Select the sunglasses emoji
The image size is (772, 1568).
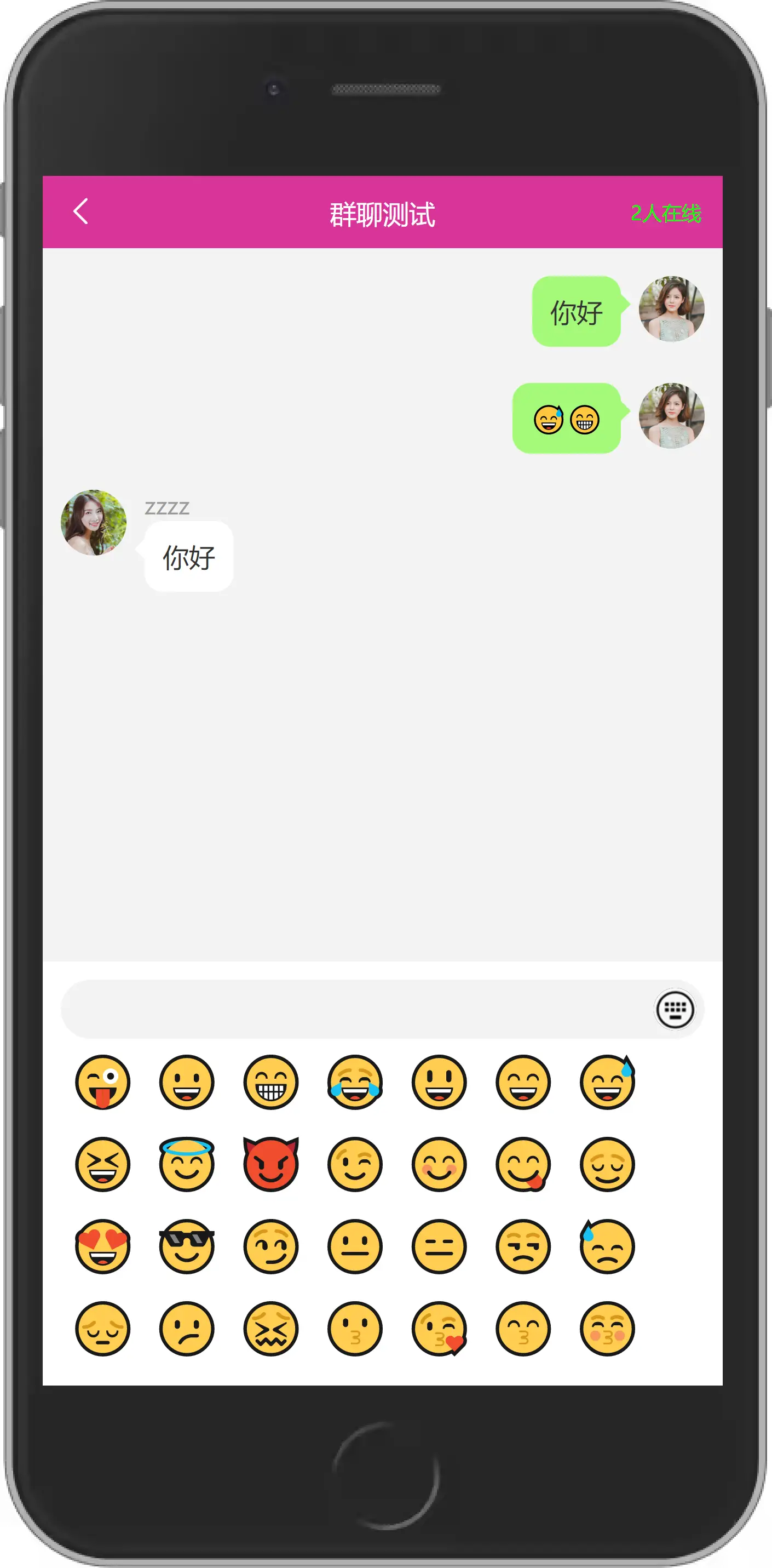point(187,1246)
